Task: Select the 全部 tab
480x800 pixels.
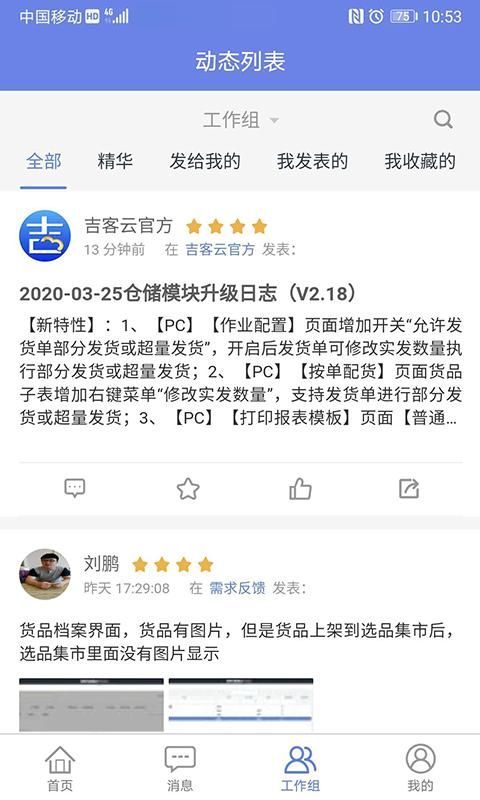Action: 44,161
